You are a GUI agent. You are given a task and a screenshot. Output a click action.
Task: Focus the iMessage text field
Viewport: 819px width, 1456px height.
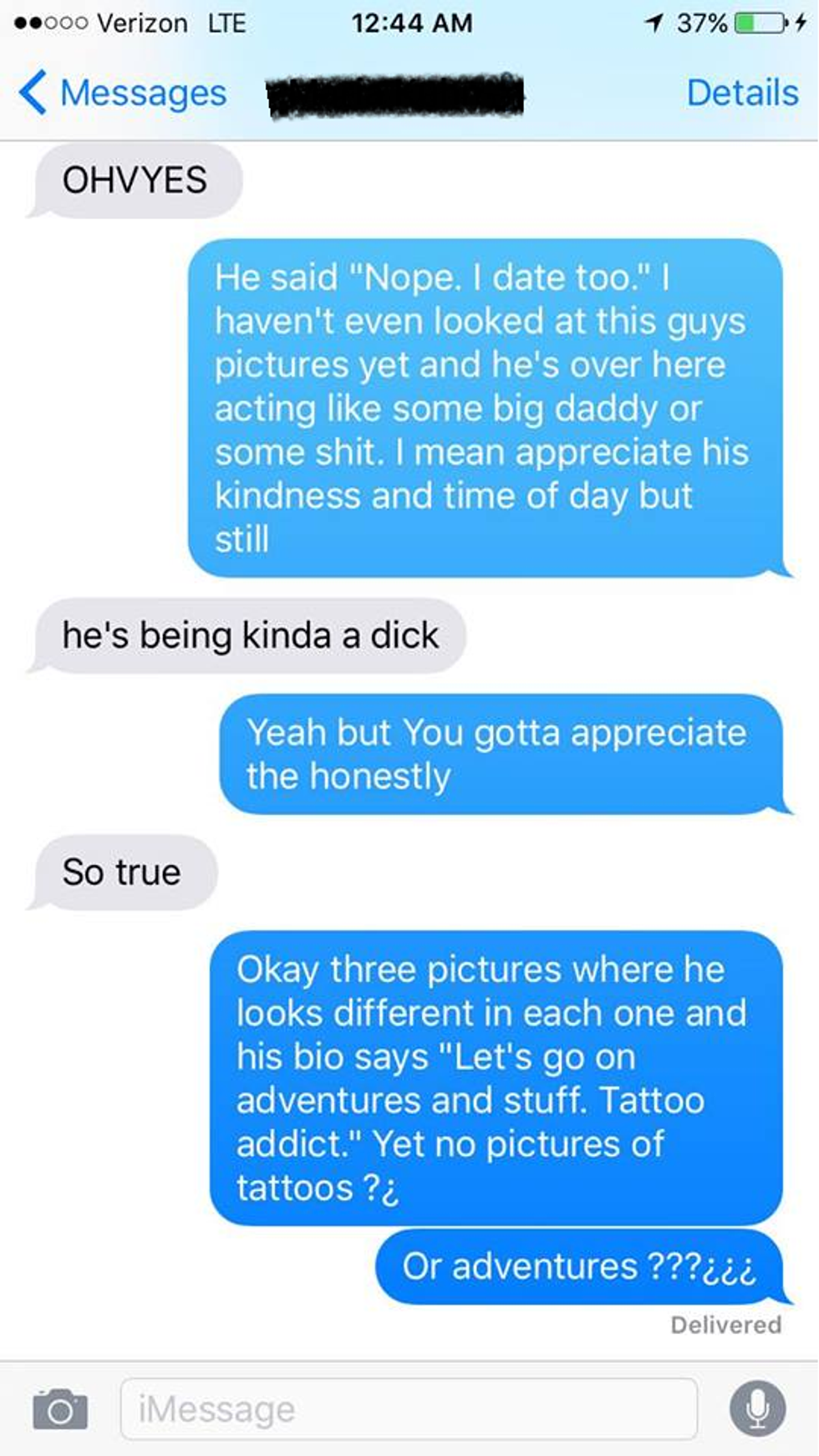coord(408,1410)
